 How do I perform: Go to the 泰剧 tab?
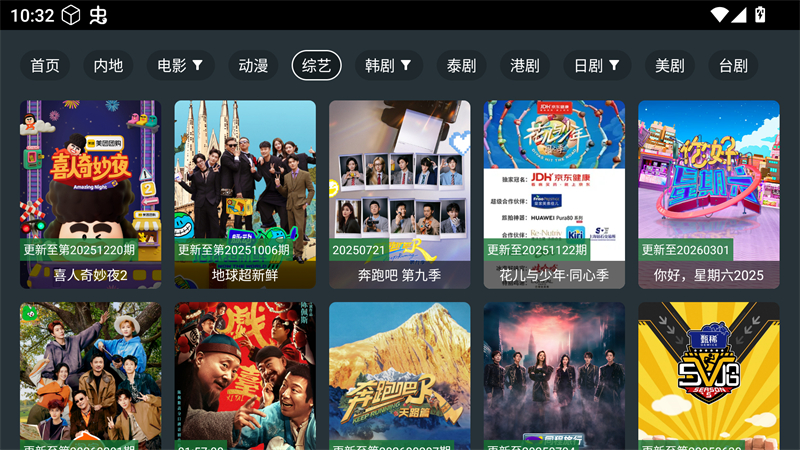(x=461, y=65)
